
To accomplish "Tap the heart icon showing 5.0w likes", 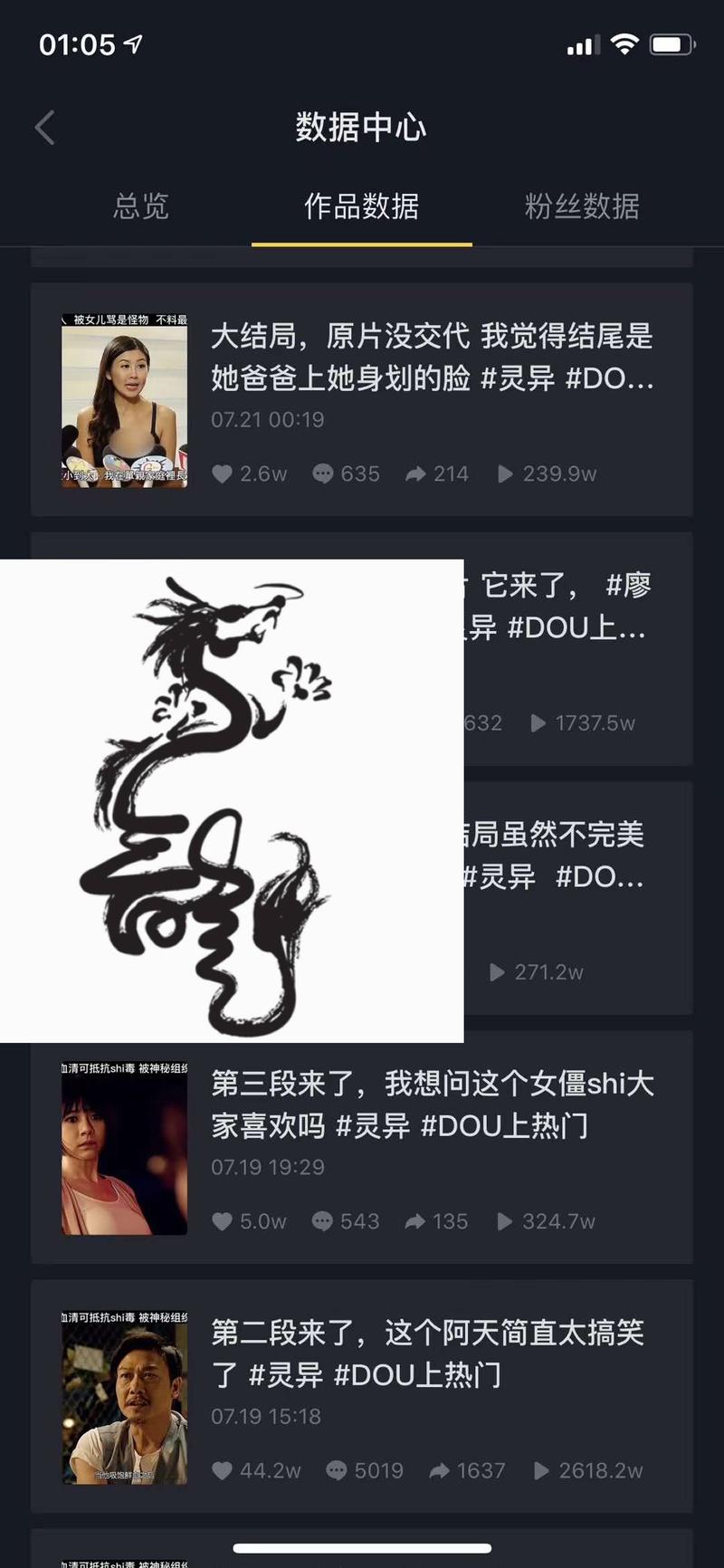I will coord(223,1220).
